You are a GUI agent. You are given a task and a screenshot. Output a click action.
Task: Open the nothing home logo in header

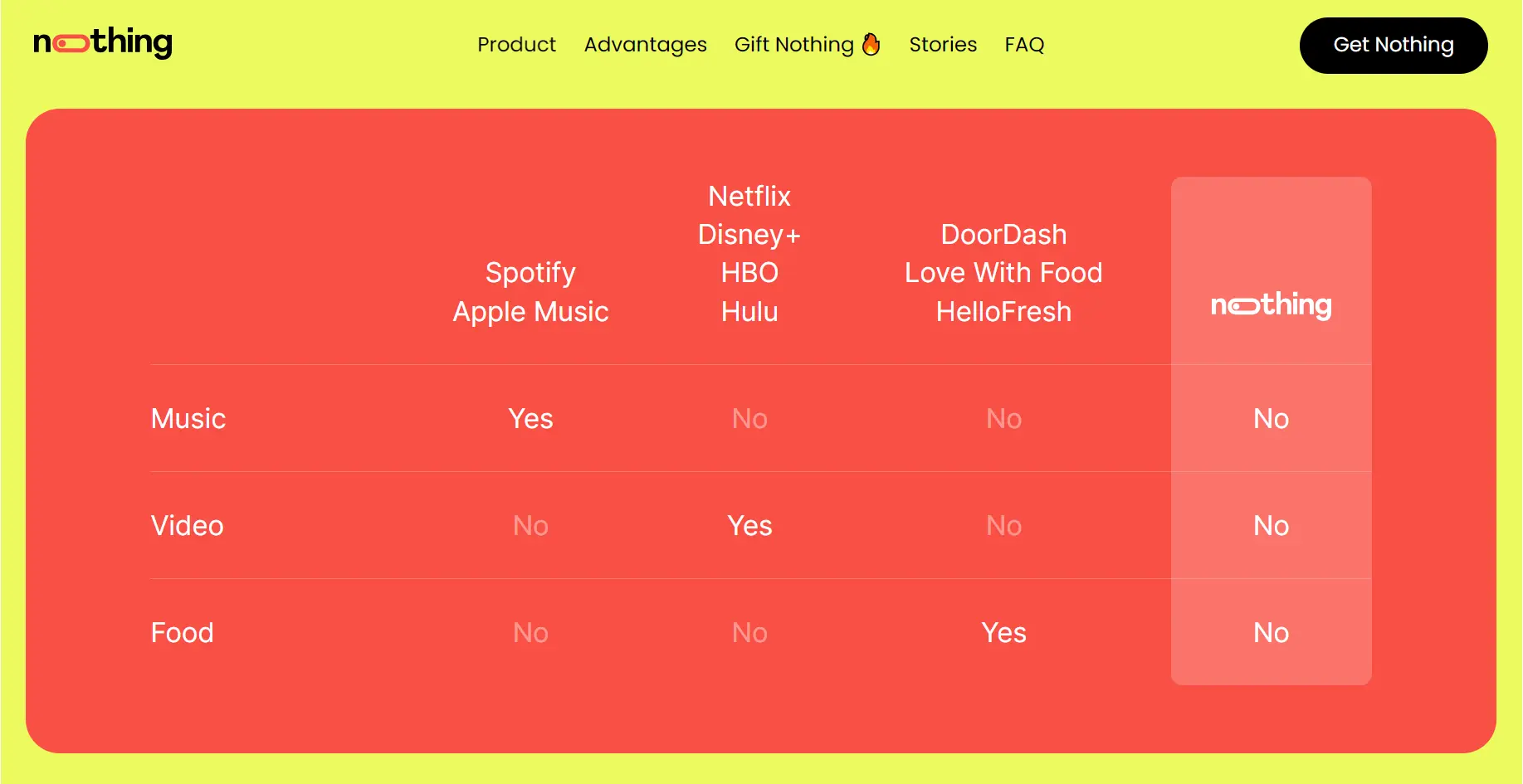(103, 42)
